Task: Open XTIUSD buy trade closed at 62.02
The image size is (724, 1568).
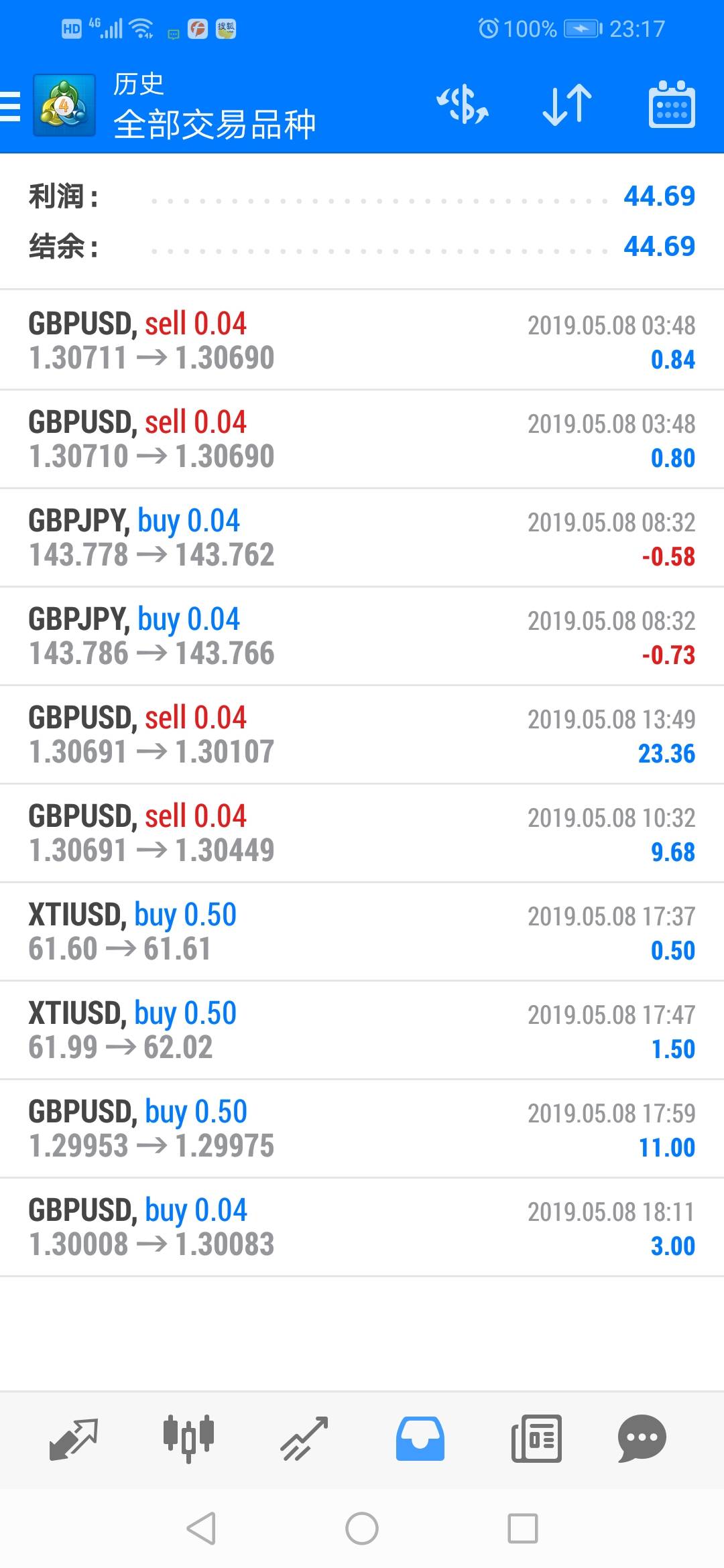Action: coord(362,1030)
